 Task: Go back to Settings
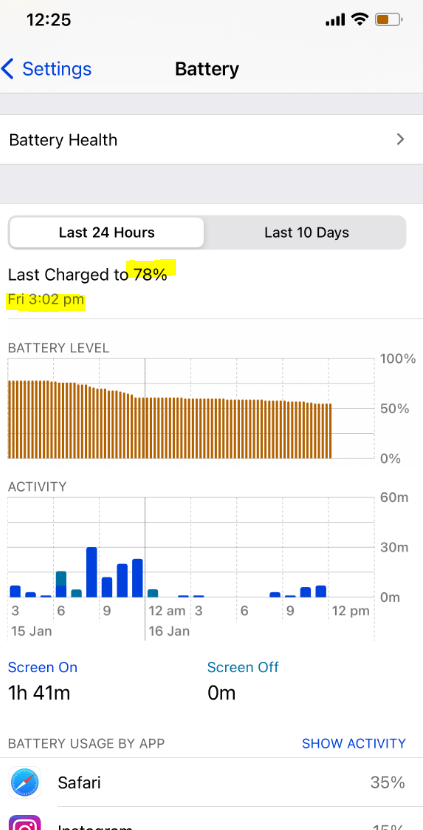coord(47,69)
